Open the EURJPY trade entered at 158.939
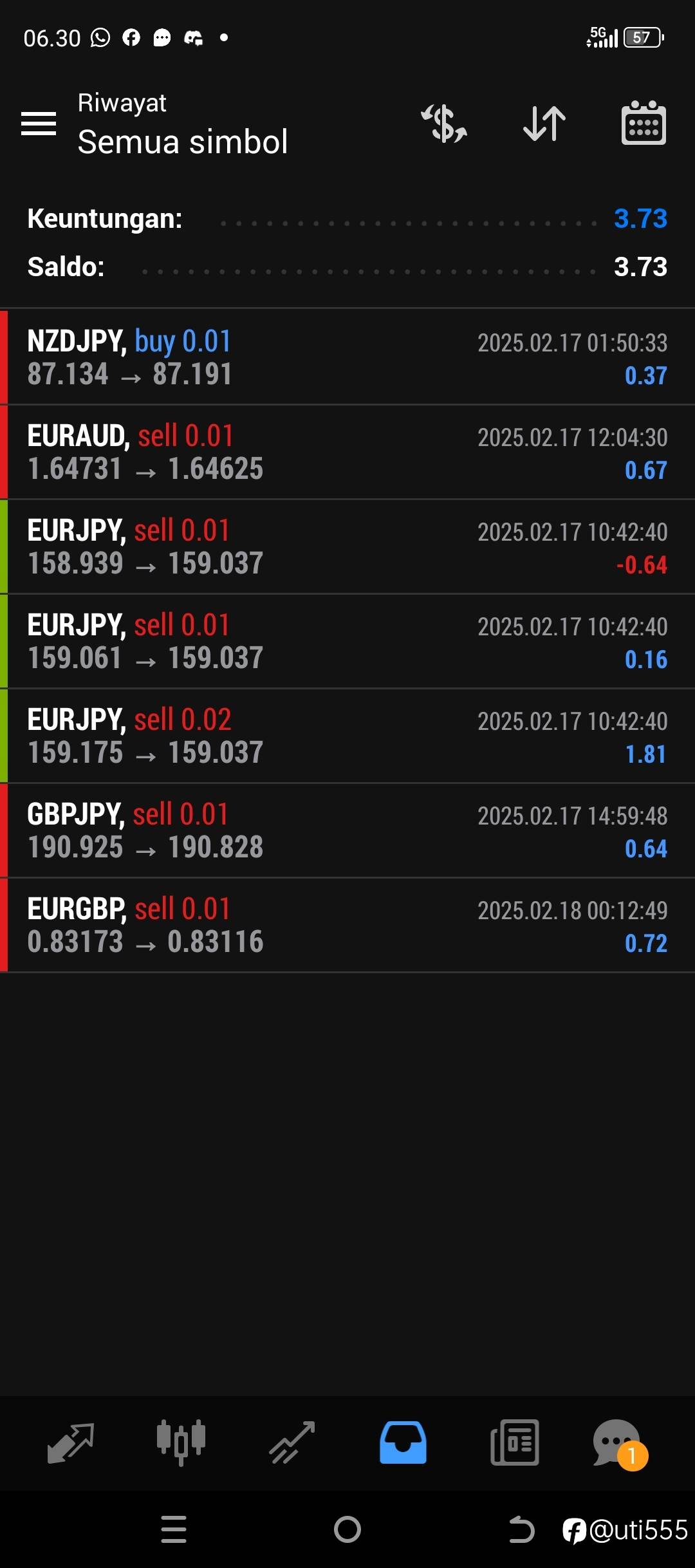The image size is (695, 1568). click(347, 546)
